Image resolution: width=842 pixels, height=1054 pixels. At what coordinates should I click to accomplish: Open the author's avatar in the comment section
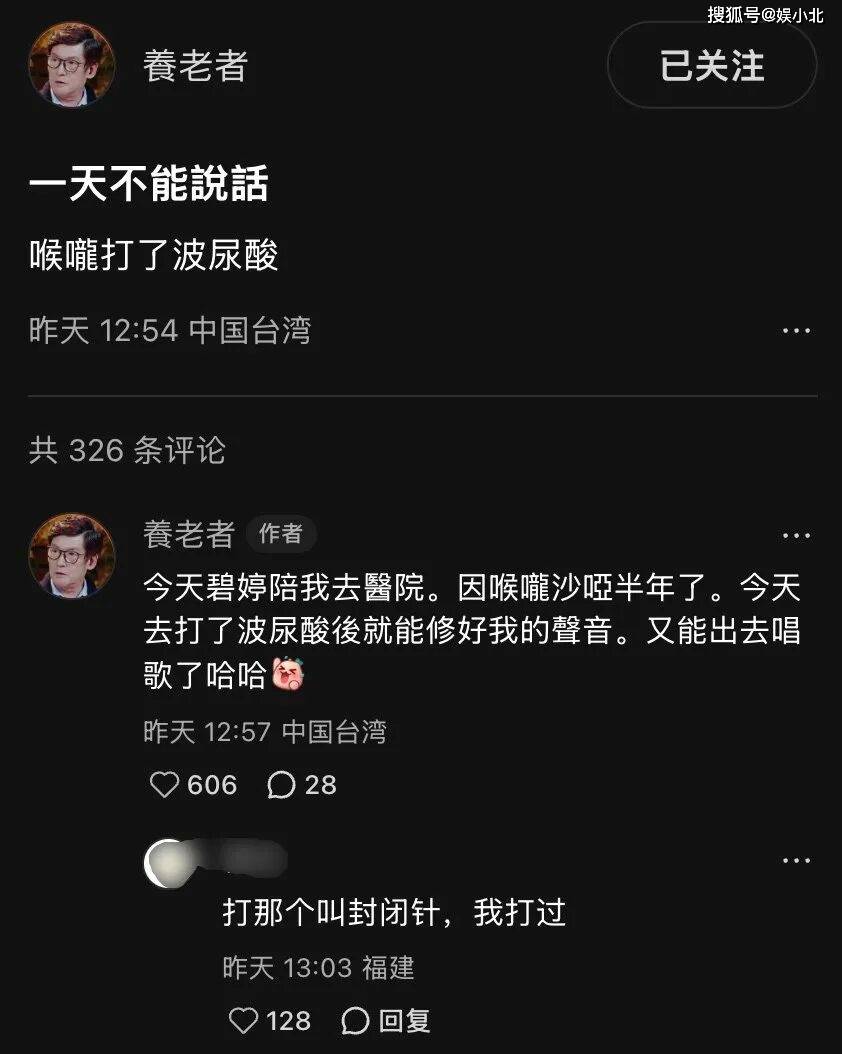(x=72, y=557)
